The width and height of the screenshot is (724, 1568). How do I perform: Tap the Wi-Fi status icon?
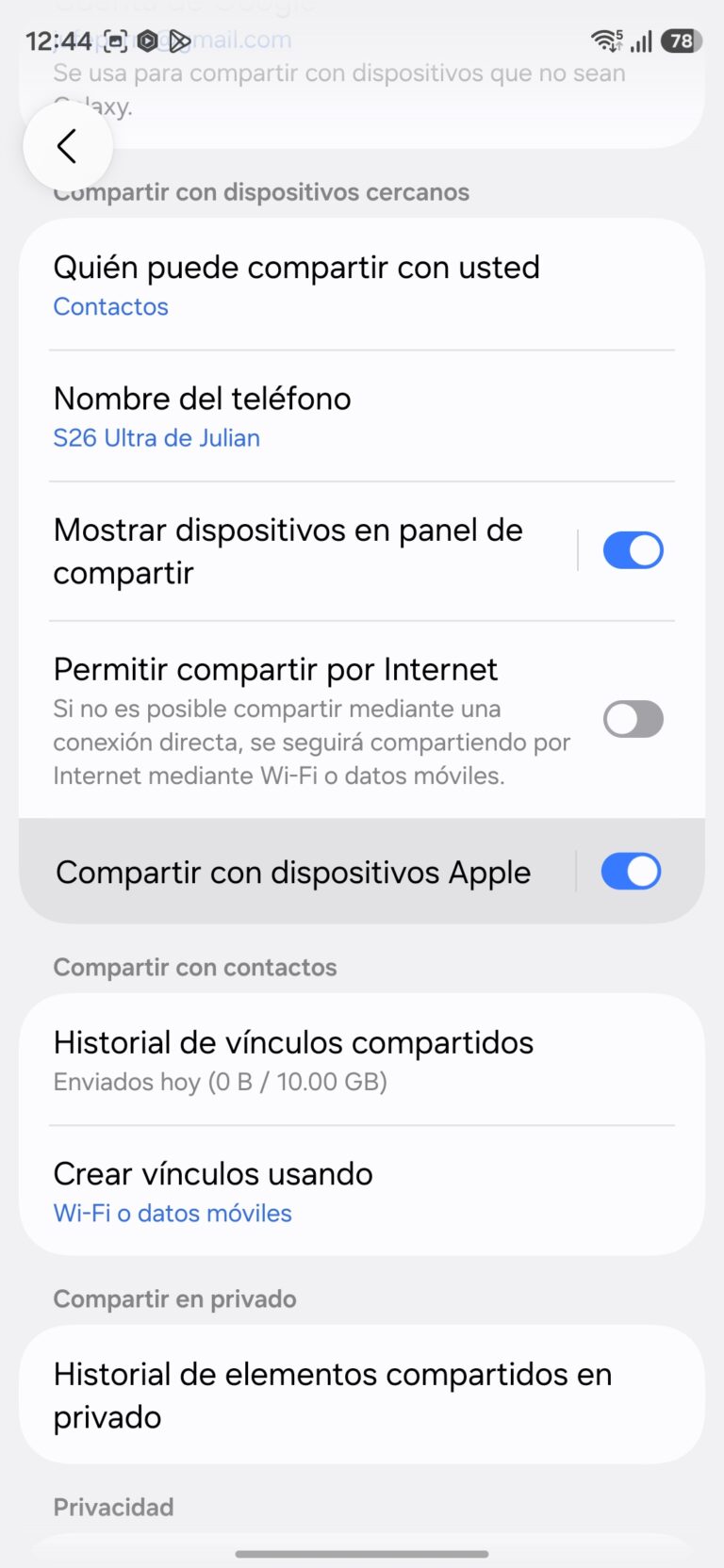608,41
